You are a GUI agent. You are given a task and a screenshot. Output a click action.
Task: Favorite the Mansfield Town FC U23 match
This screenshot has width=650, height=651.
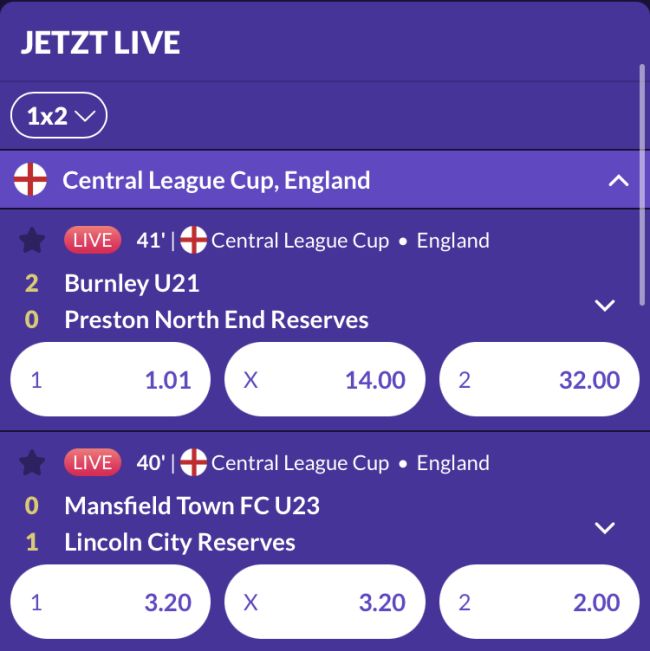[33, 463]
